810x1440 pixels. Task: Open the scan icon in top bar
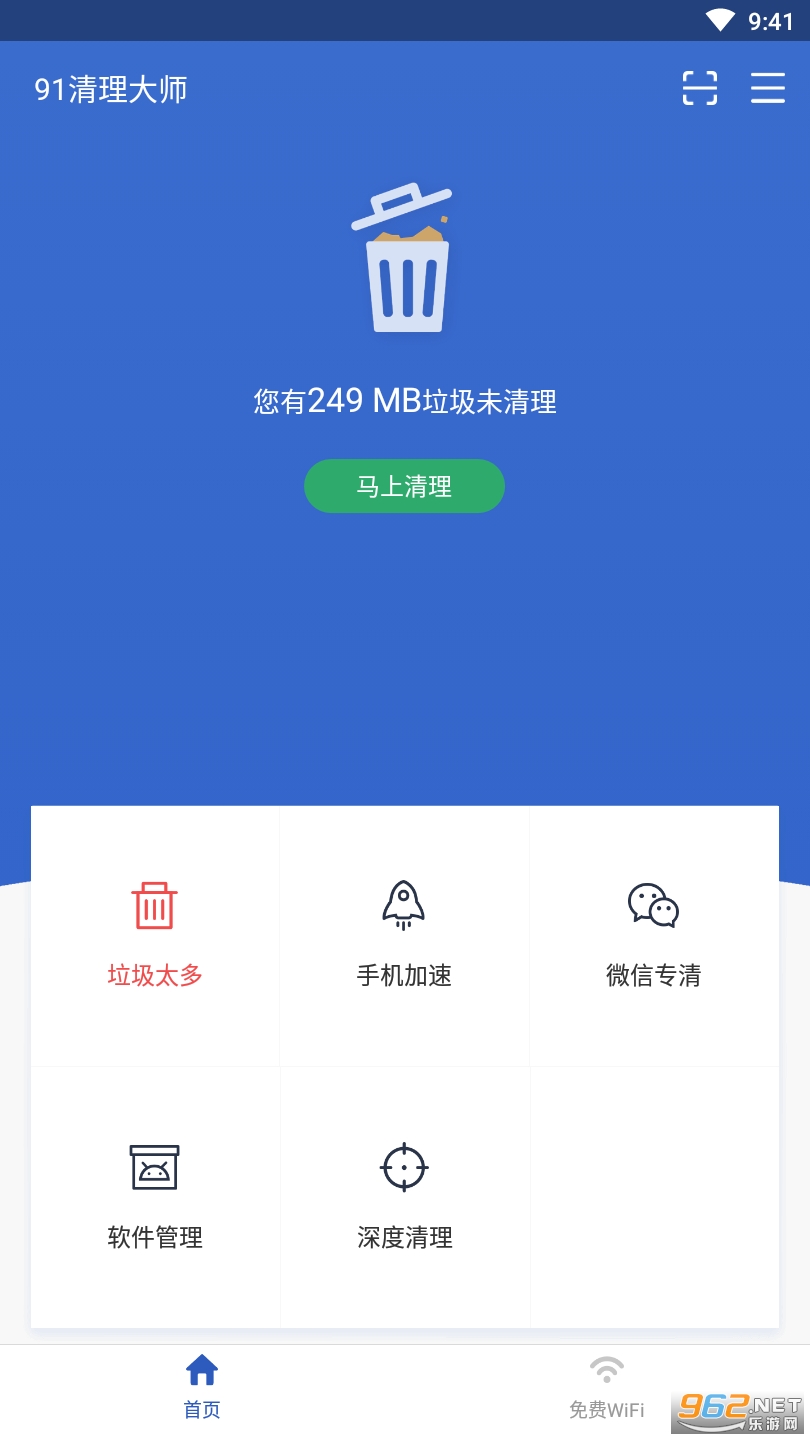[x=700, y=88]
